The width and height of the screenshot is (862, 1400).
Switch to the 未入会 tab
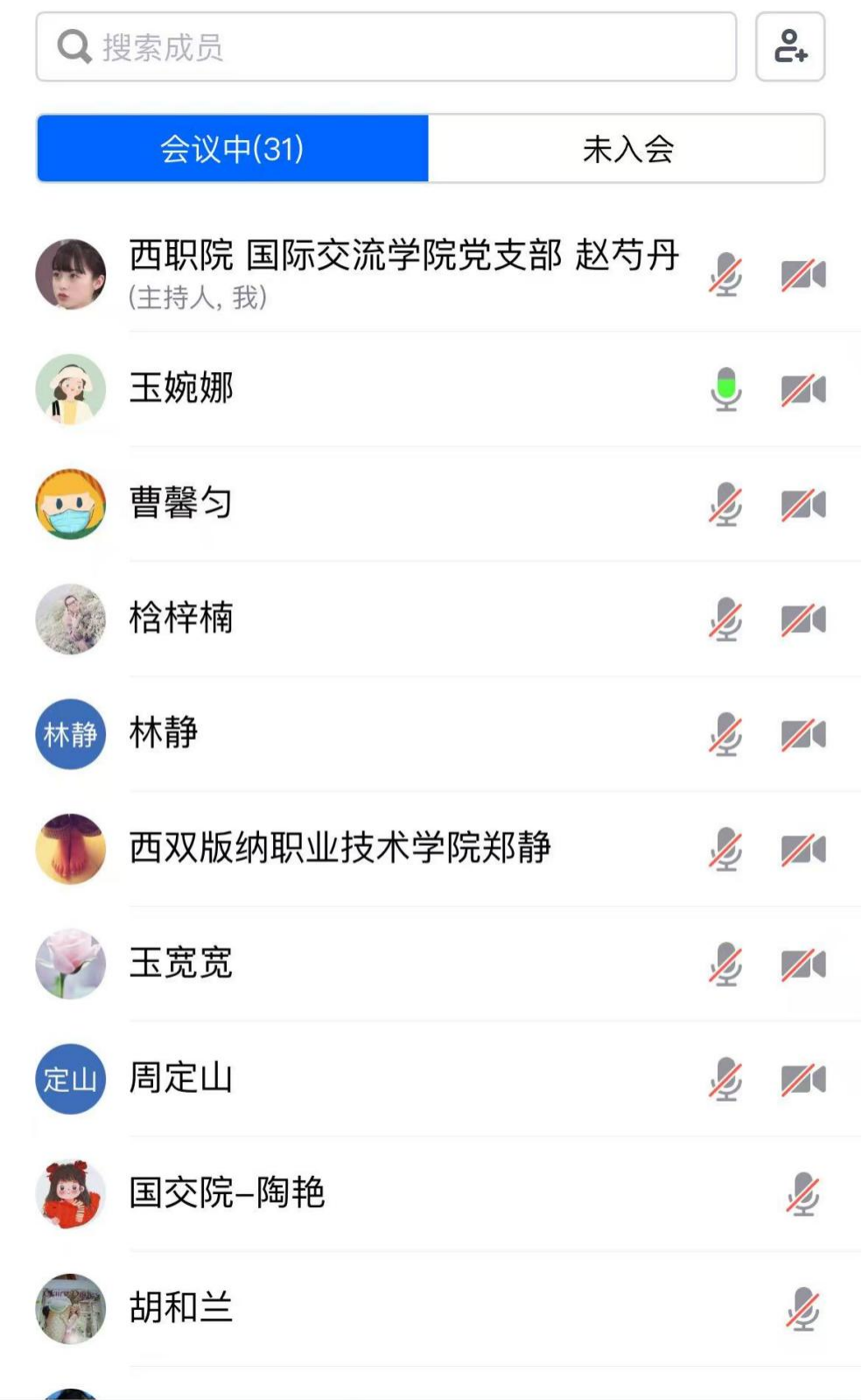627,149
